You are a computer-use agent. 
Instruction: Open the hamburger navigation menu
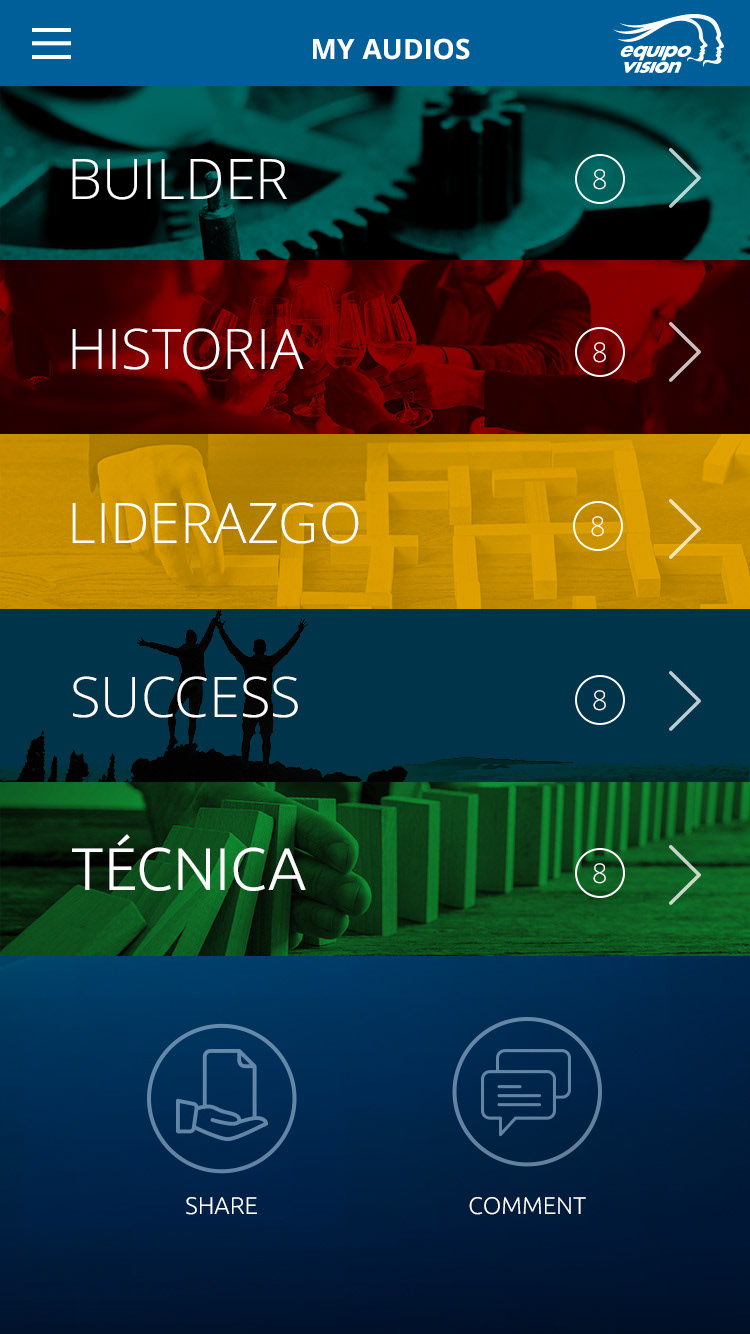click(x=51, y=43)
